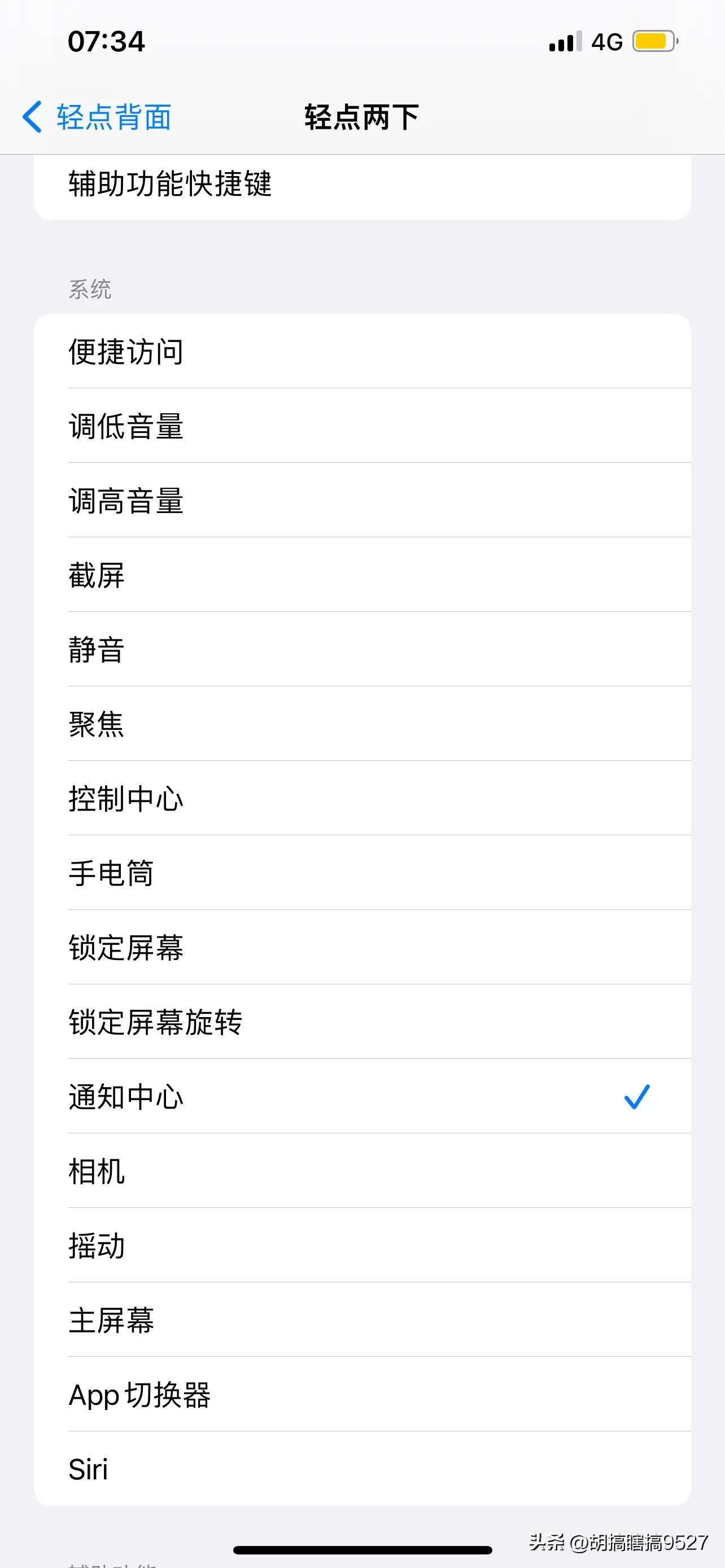Select 辅助功能快捷键 option
725x1568 pixels.
click(x=362, y=185)
